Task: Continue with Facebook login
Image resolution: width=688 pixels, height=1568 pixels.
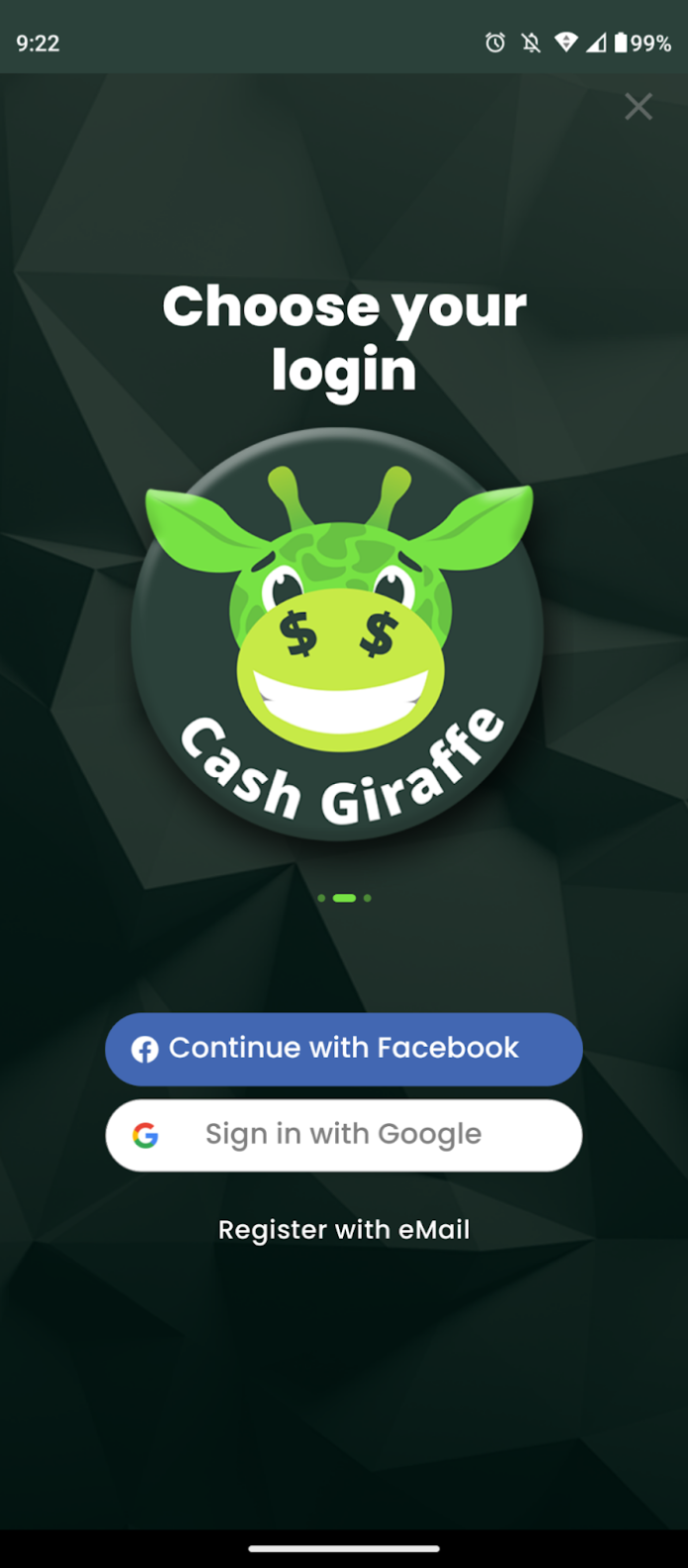Action: pyautogui.click(x=344, y=1049)
